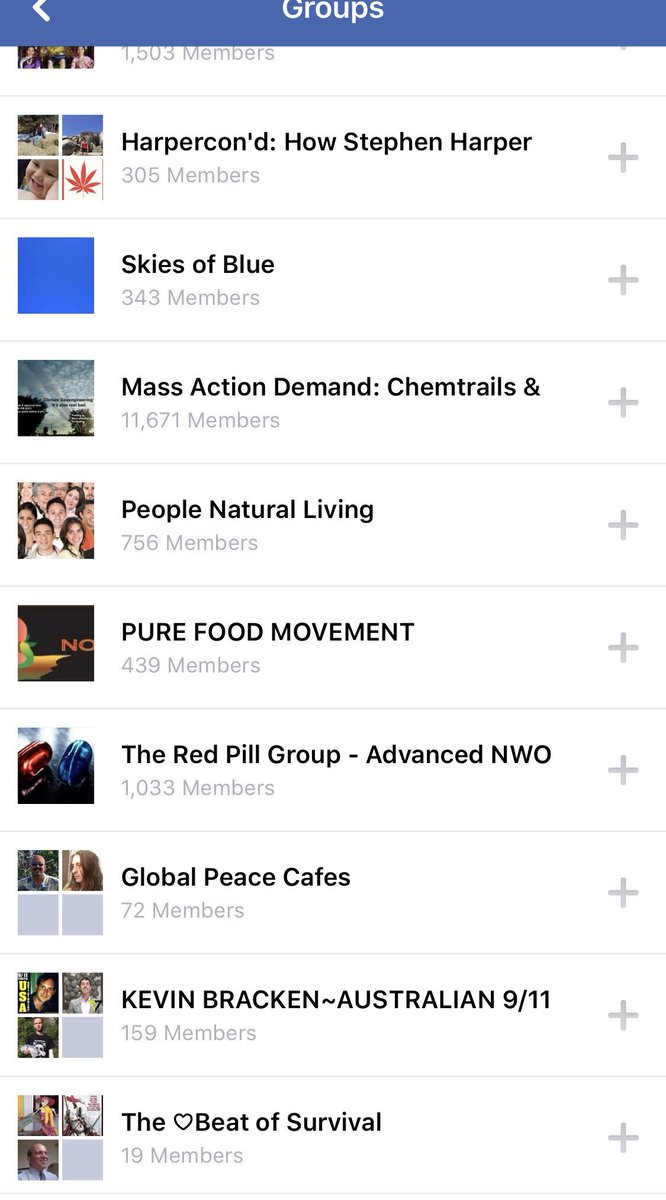
Task: Add yourself to Mass Action Demand group
Action: click(x=623, y=403)
